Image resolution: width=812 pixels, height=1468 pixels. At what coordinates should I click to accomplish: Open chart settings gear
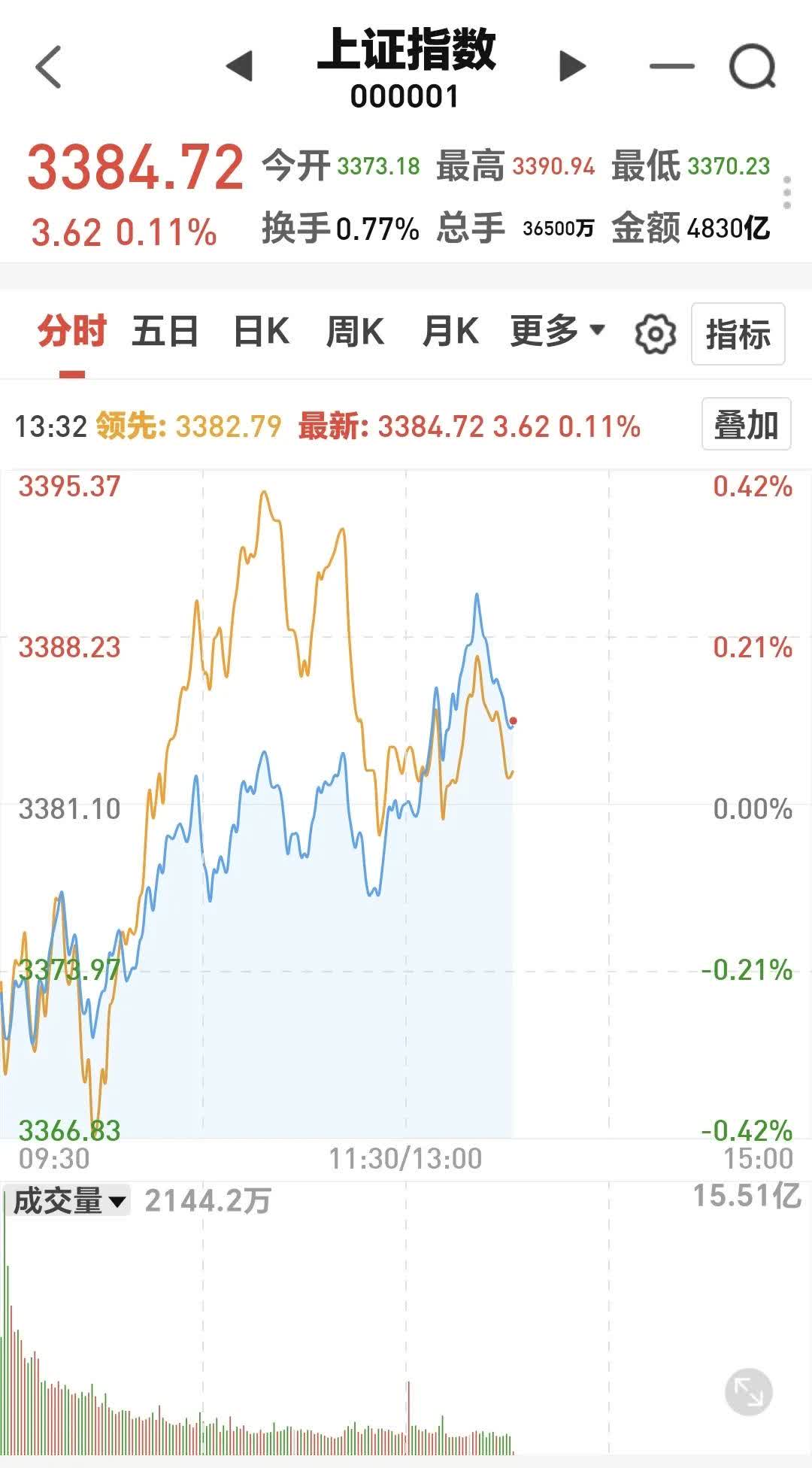coord(655,335)
